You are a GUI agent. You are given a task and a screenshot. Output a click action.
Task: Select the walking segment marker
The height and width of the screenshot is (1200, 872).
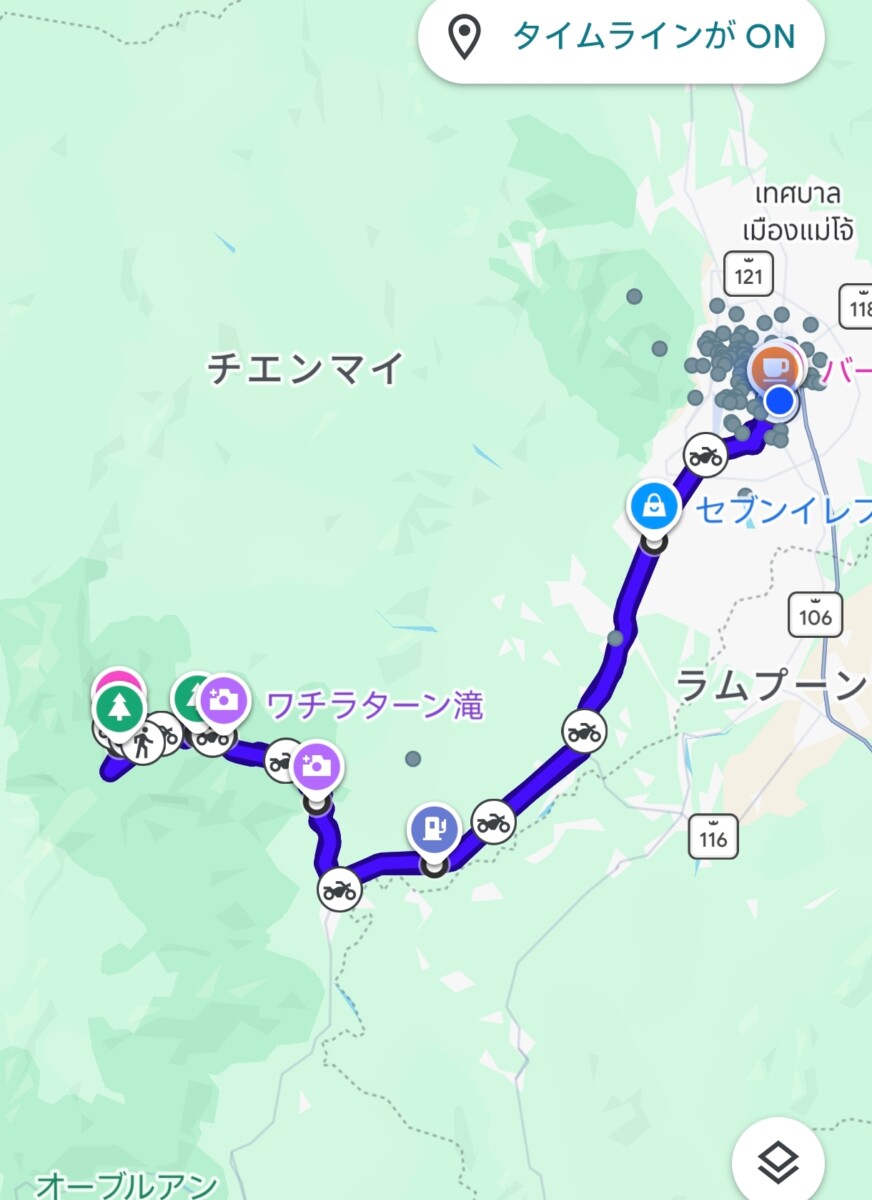pos(144,744)
